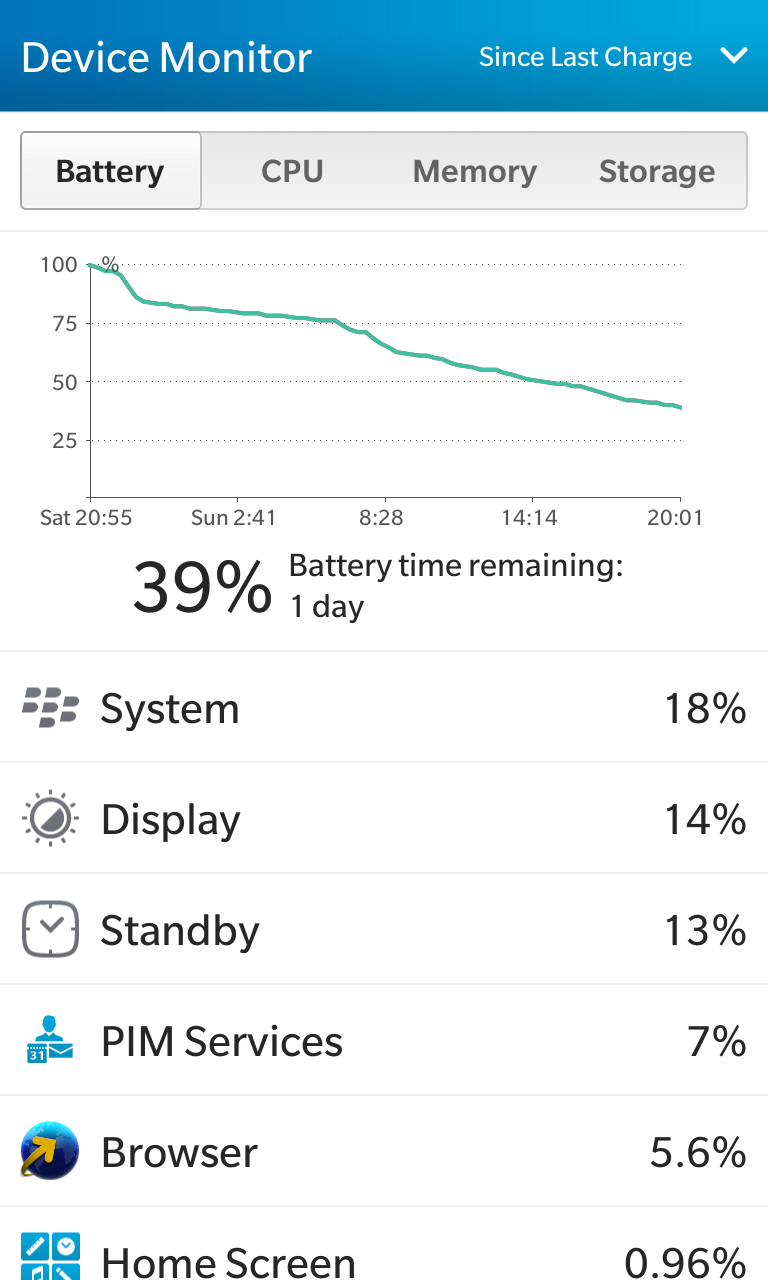The height and width of the screenshot is (1280, 768).
Task: Select the Home Screen usage row
Action: (384, 1245)
